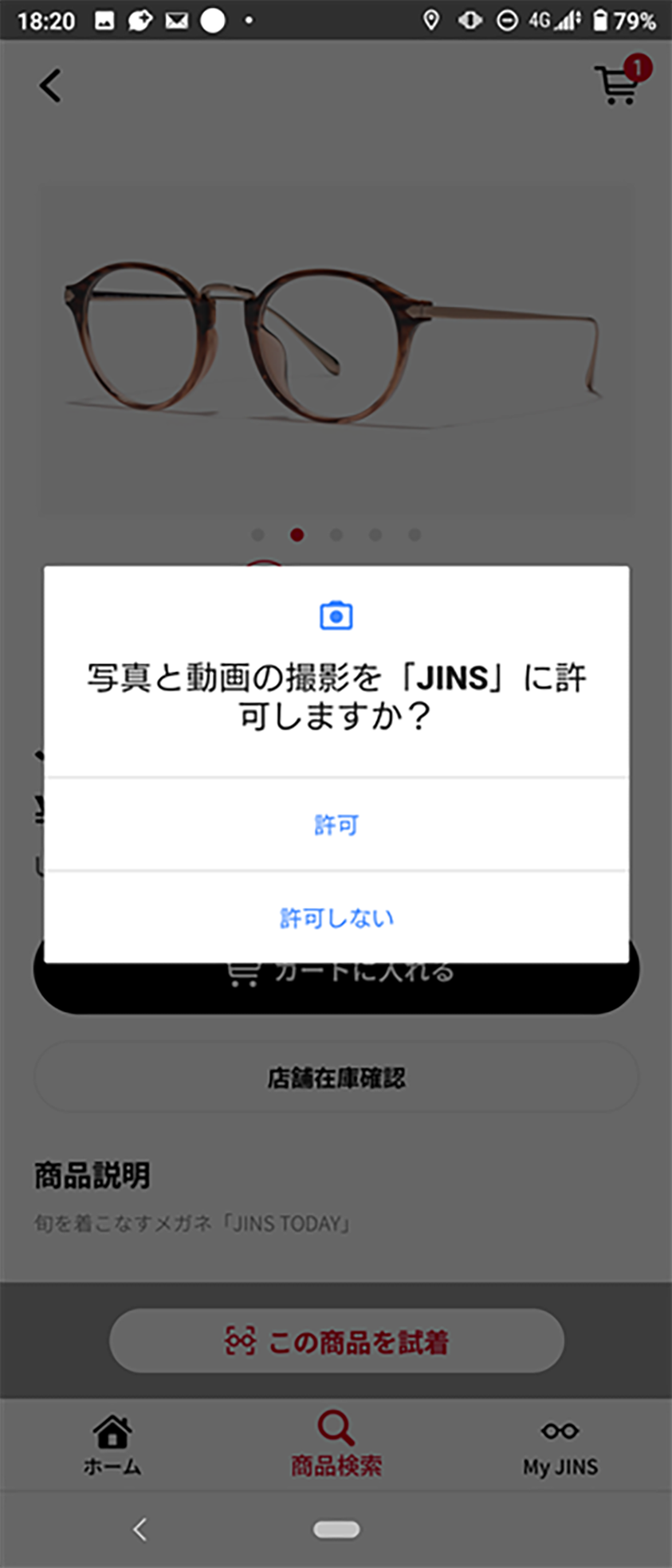672x1568 pixels.
Task: Switch to the 商品検索 tab
Action: tap(336, 1445)
